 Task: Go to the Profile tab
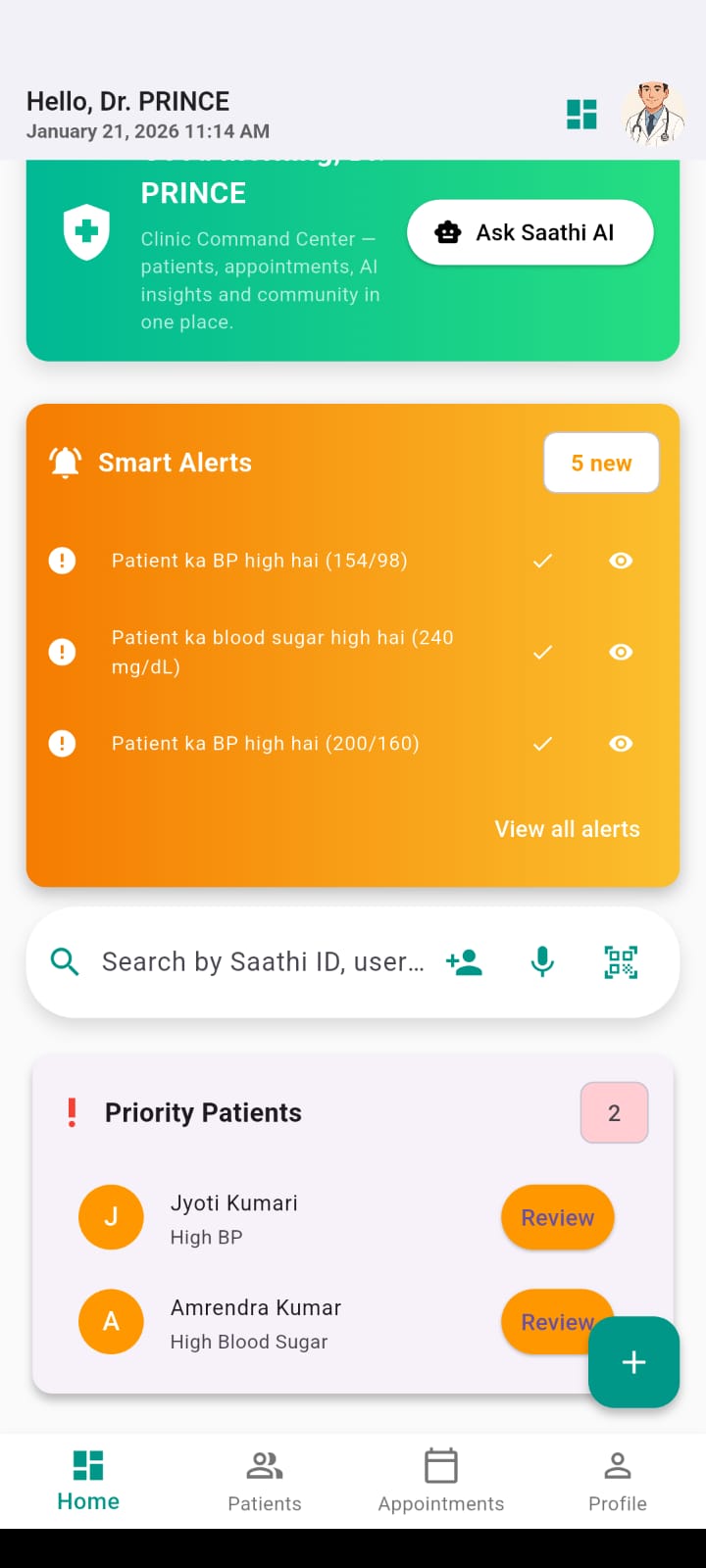(x=618, y=1480)
